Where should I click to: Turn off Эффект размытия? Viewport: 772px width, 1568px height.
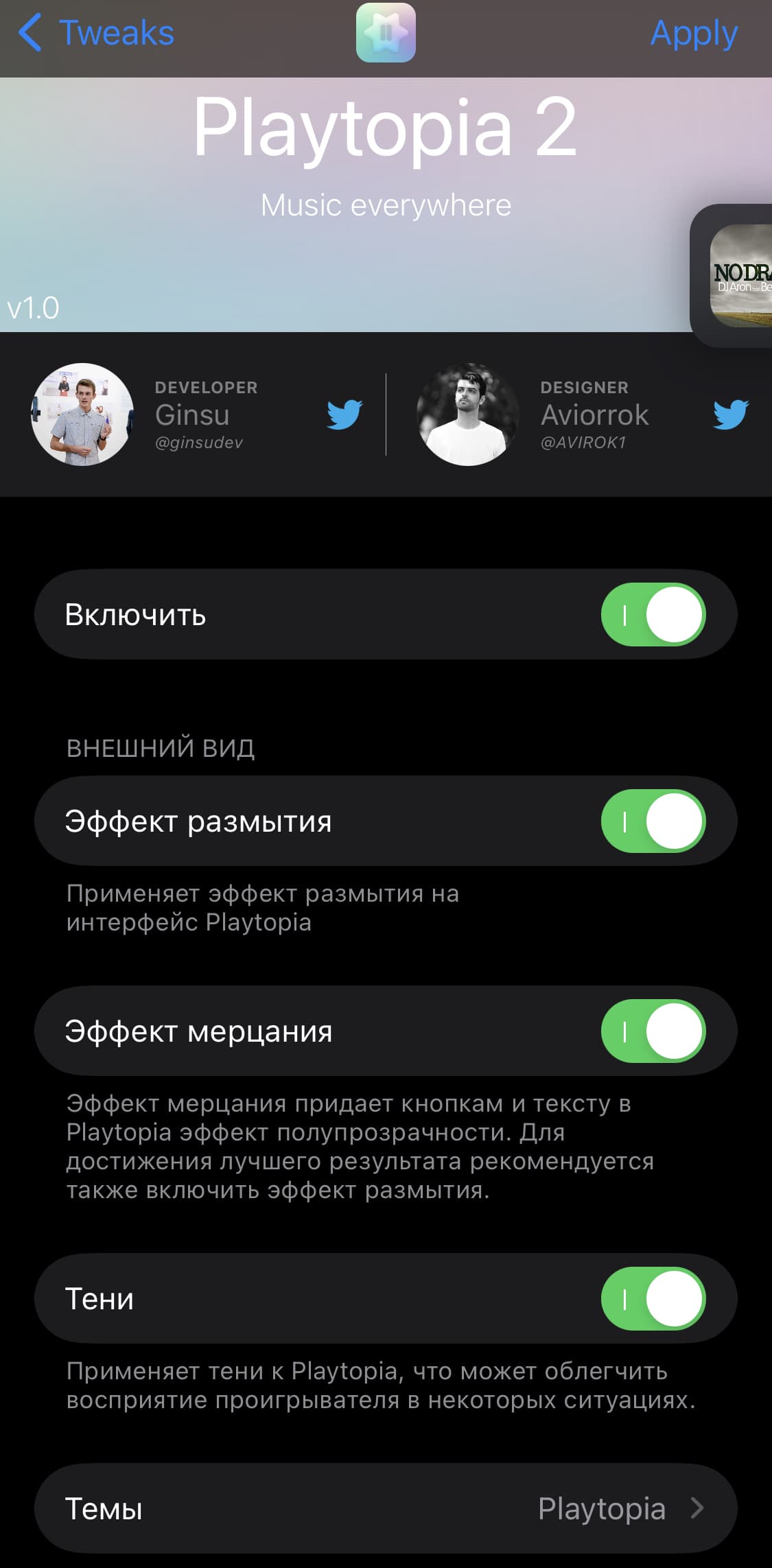click(653, 821)
